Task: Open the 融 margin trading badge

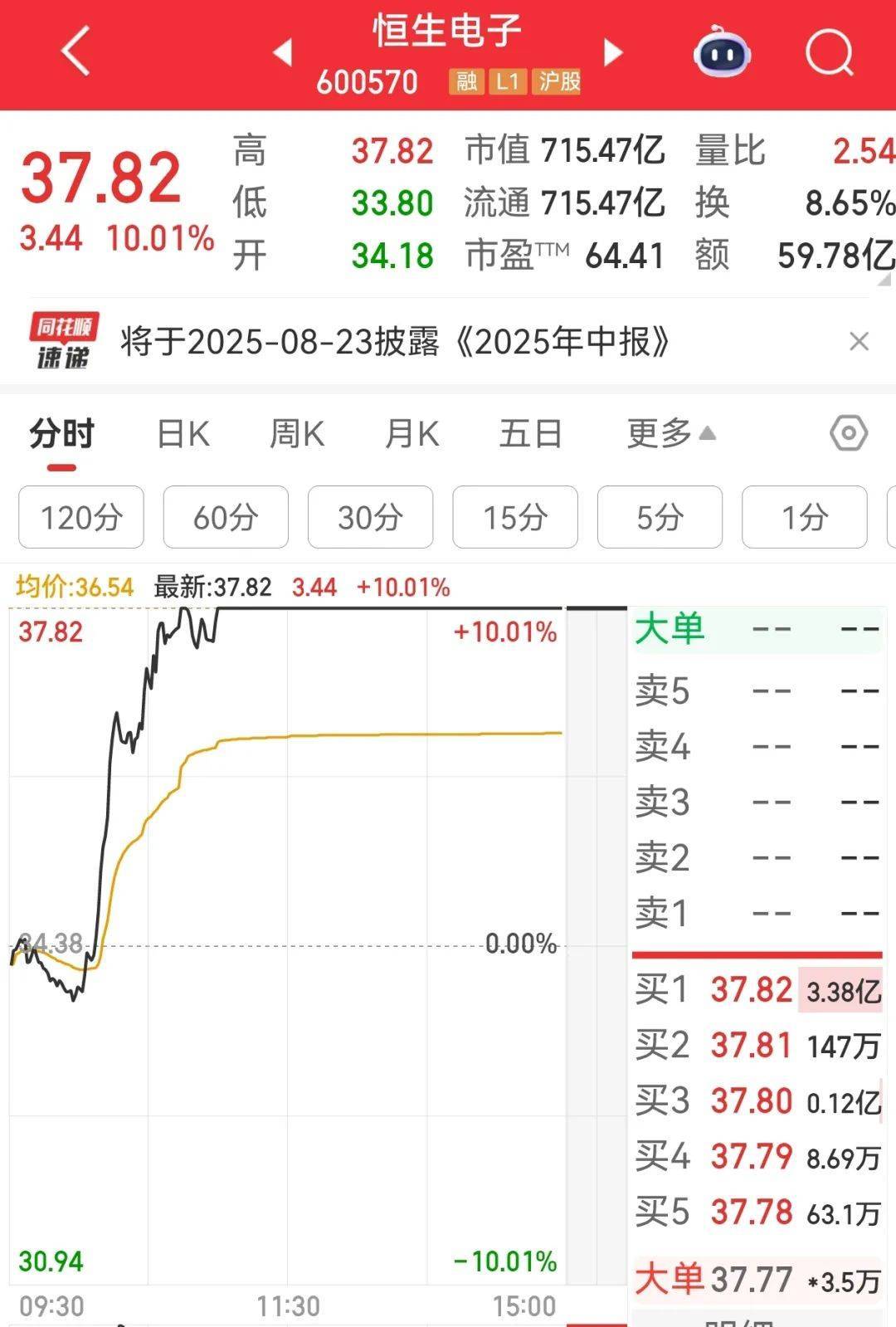Action: click(466, 83)
